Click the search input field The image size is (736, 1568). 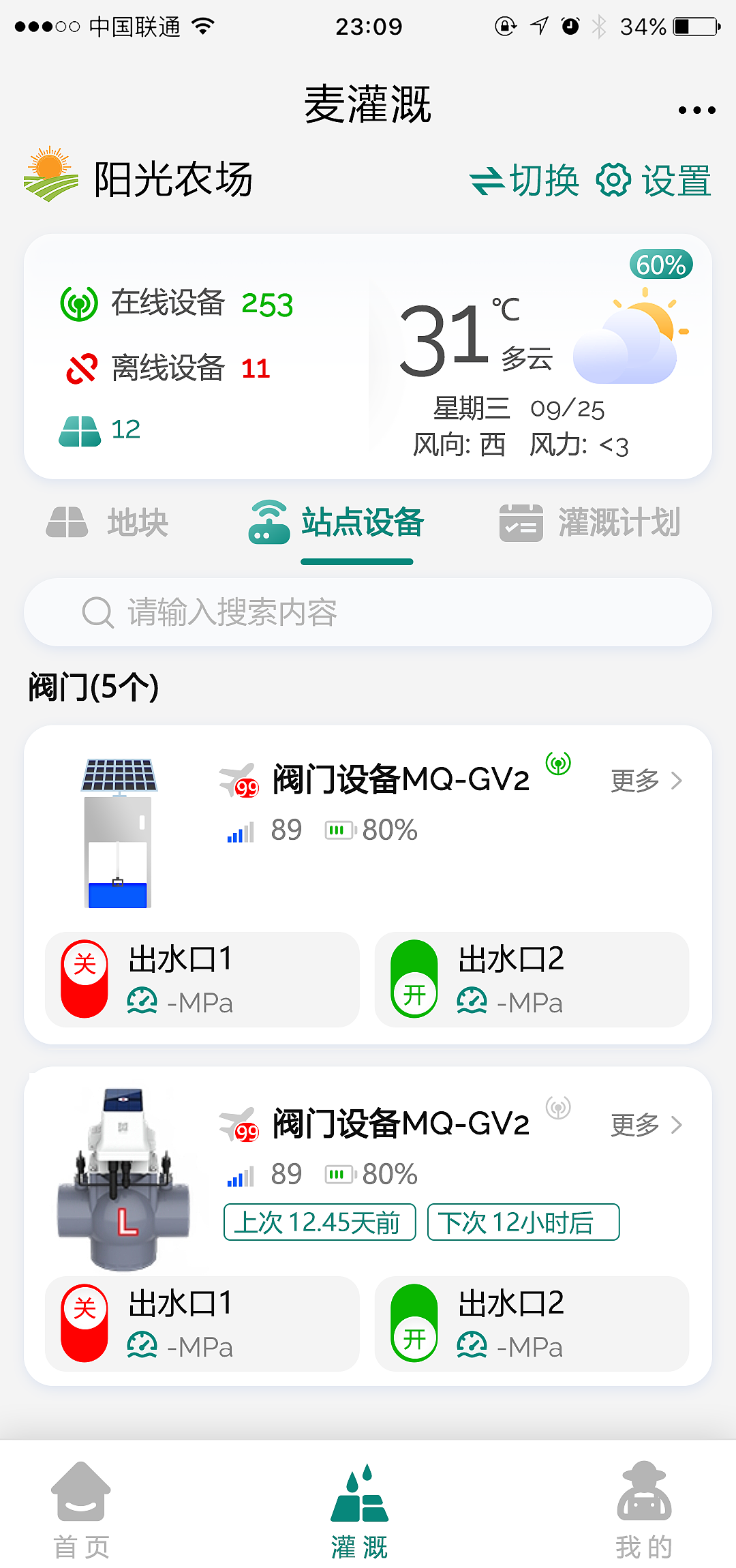(x=368, y=612)
